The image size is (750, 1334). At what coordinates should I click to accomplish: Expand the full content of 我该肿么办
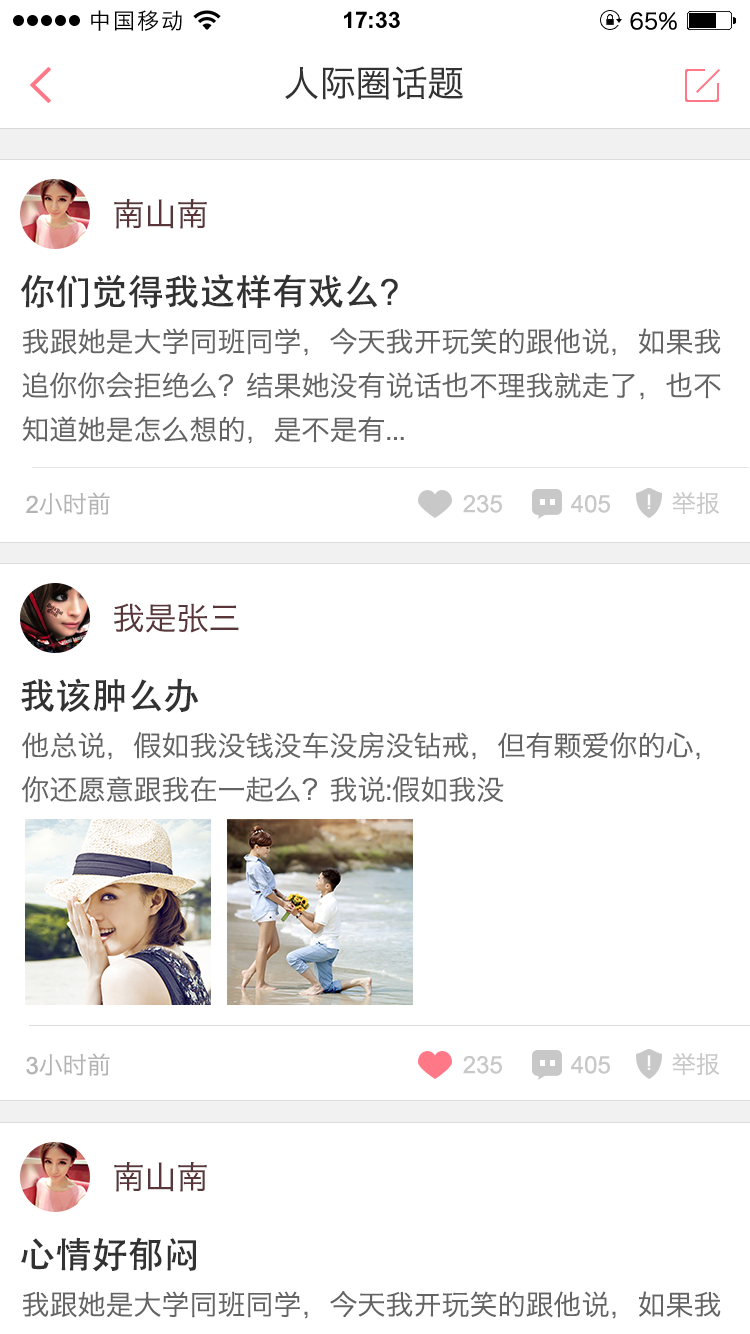pyautogui.click(x=375, y=760)
